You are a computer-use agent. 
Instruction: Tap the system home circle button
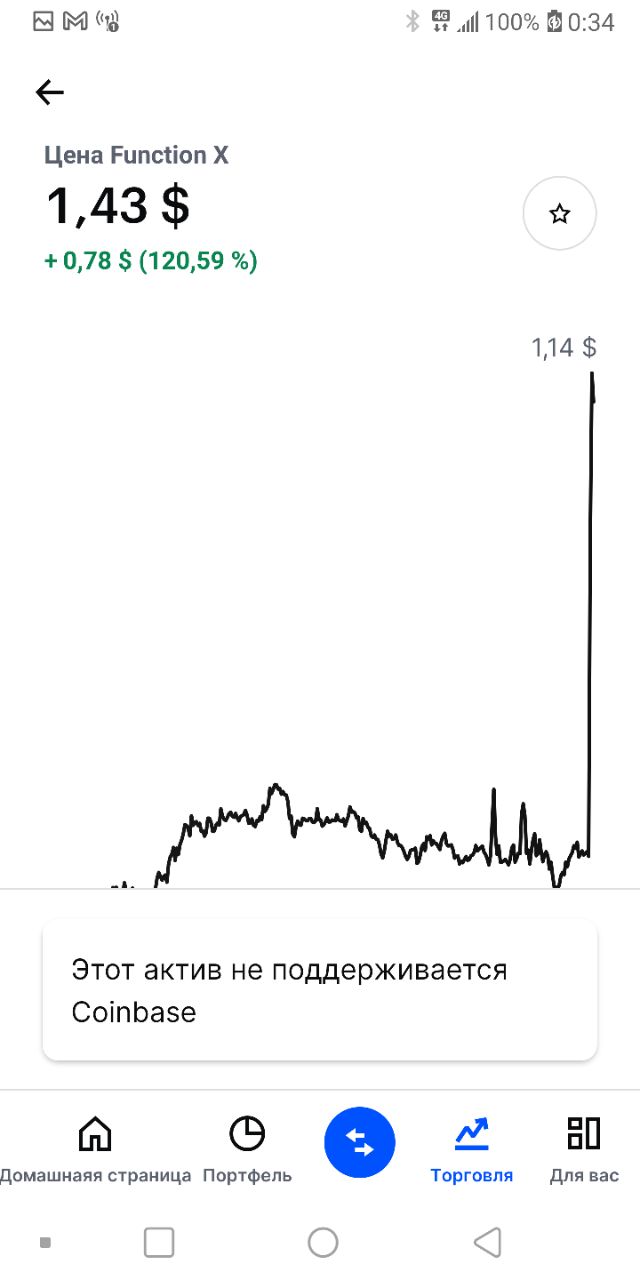tap(323, 1242)
